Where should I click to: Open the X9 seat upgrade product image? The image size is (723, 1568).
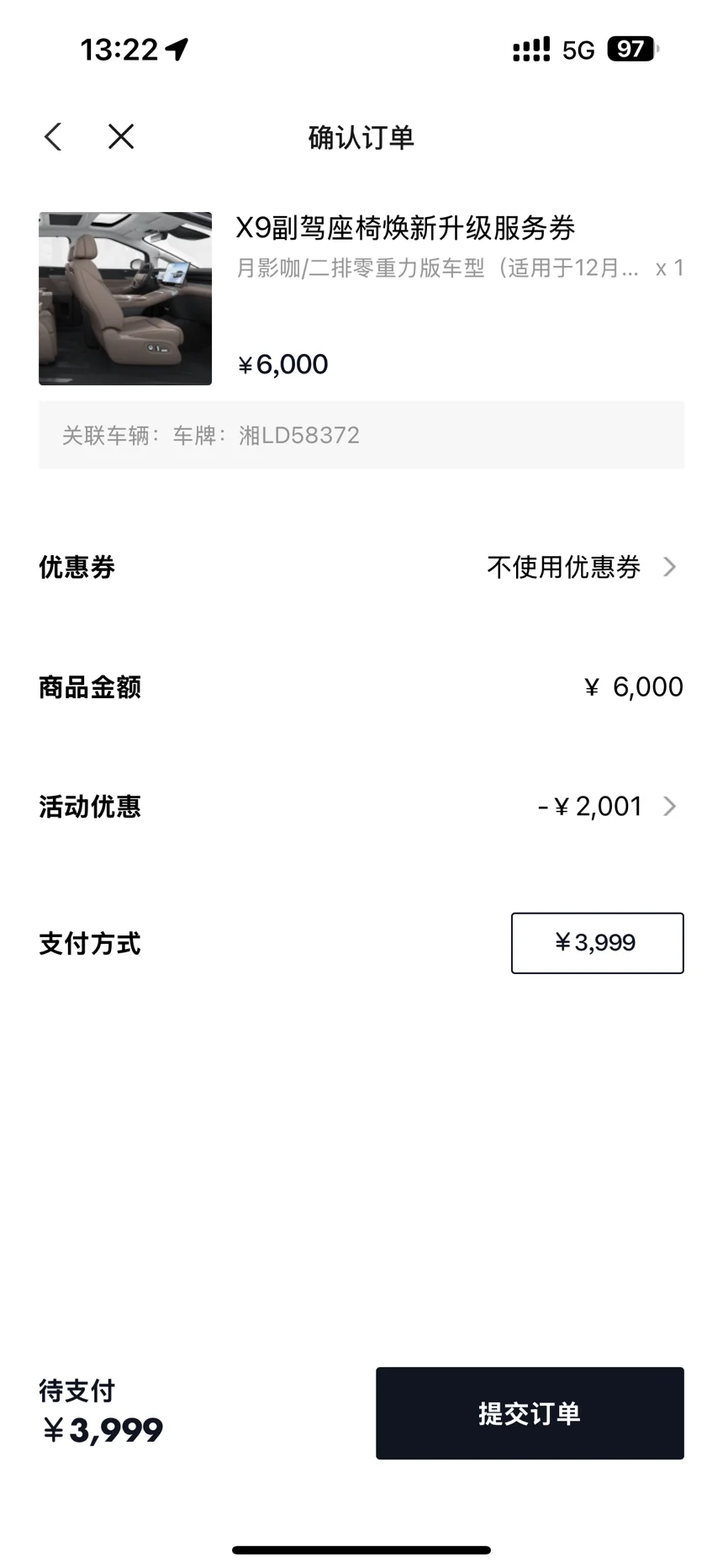[x=125, y=299]
